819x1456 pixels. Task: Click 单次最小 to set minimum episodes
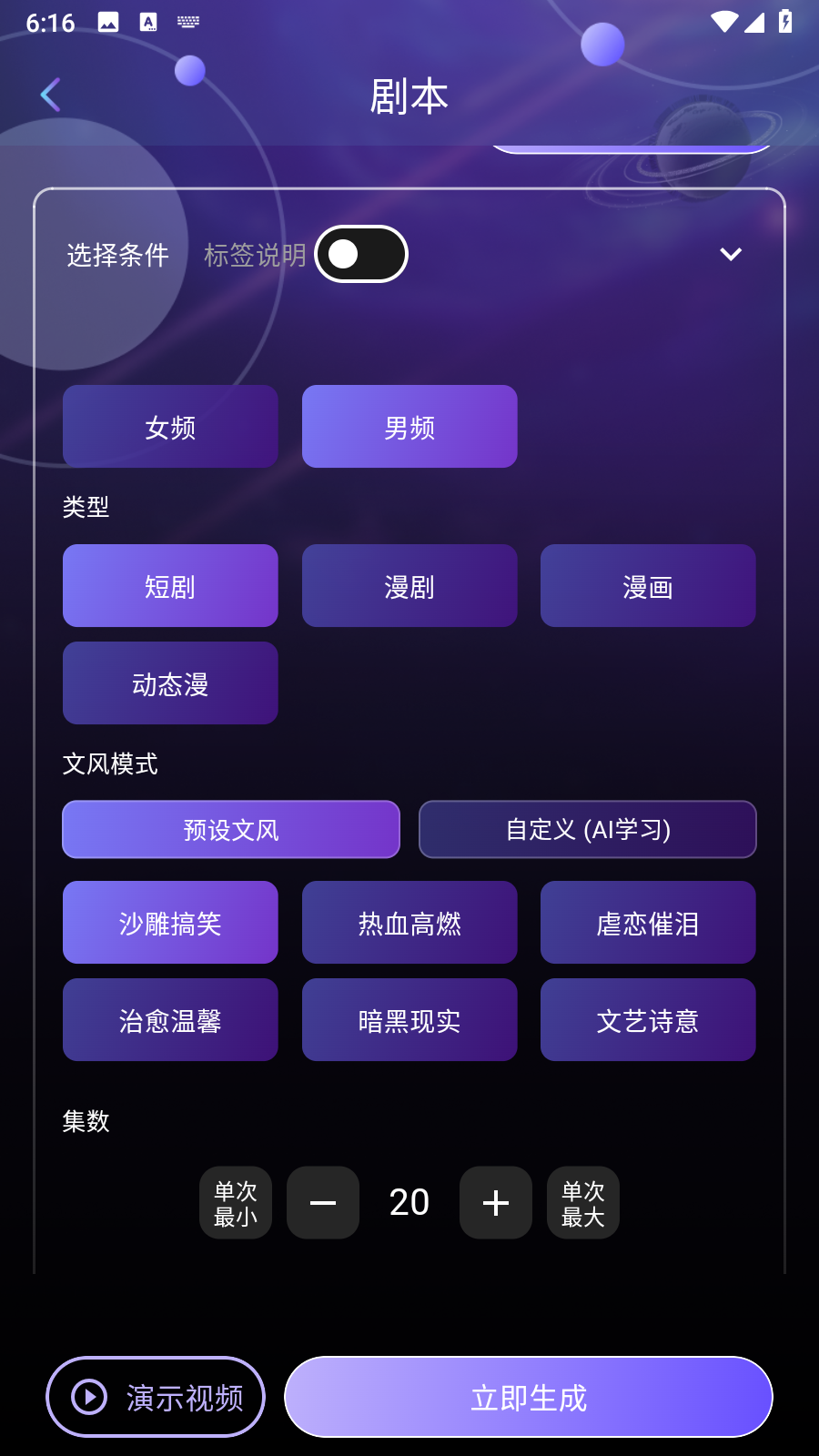click(x=235, y=1202)
